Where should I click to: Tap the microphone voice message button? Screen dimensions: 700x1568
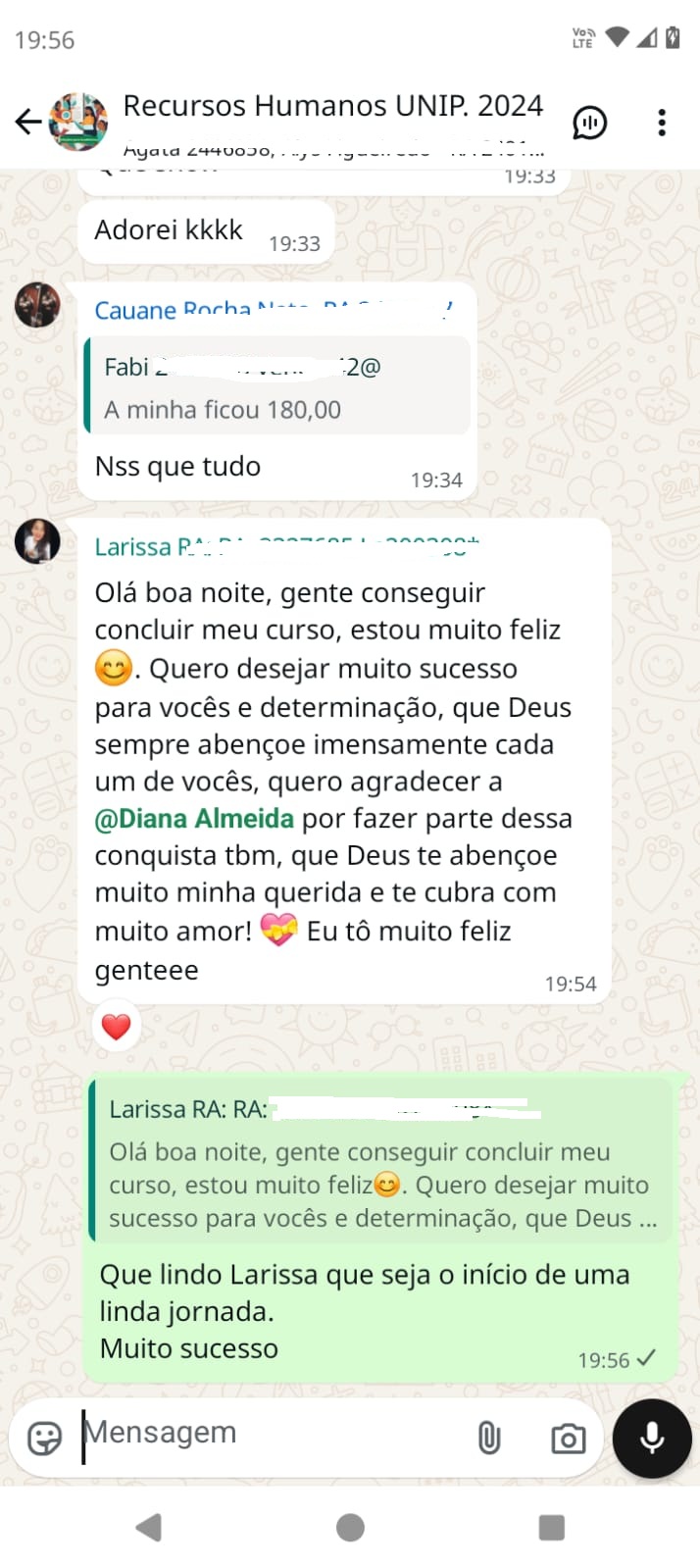tap(652, 1438)
